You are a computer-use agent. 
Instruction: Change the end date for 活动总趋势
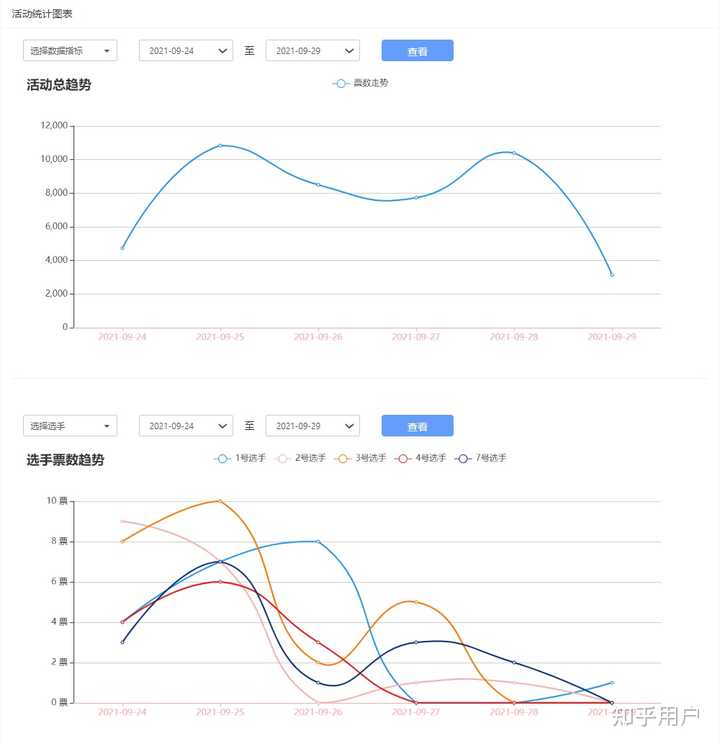coord(312,51)
